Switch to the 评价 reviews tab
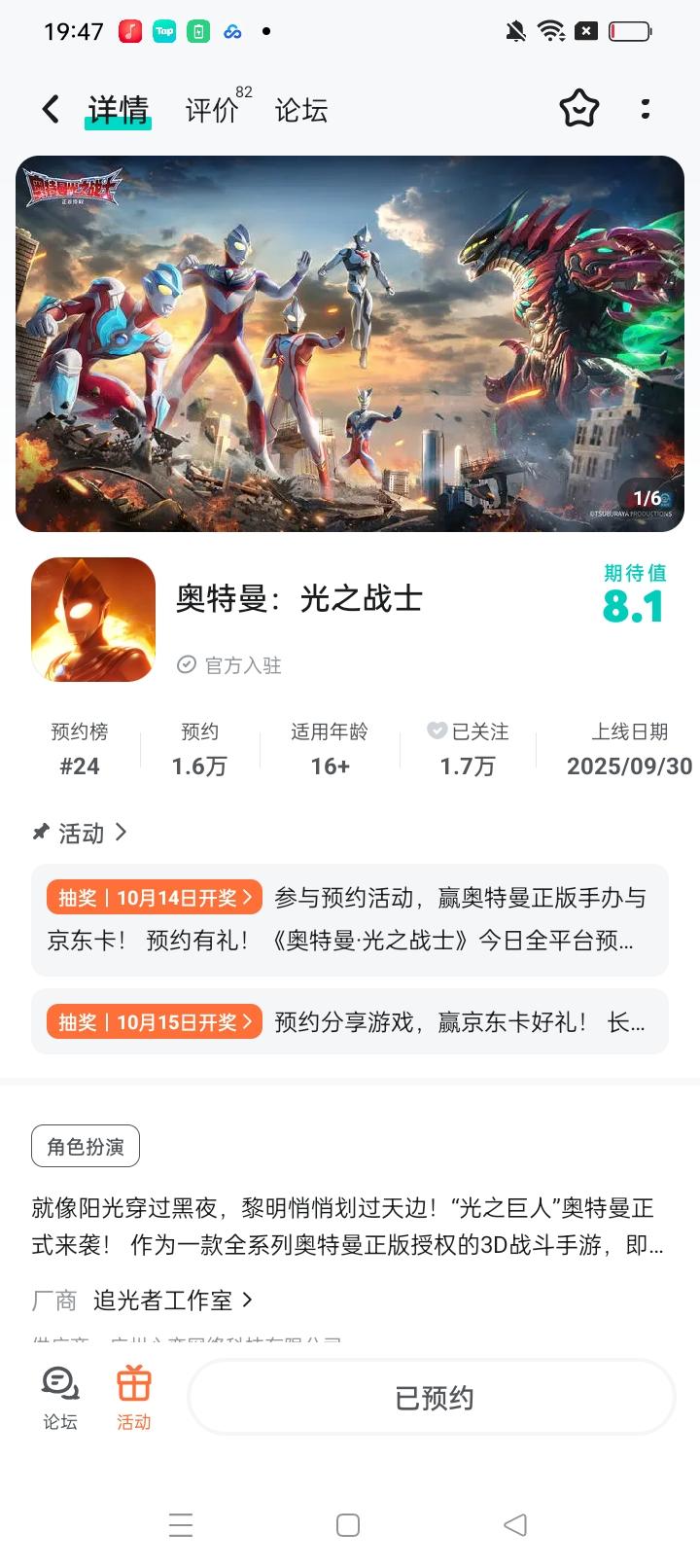700x1568 pixels. 210,109
